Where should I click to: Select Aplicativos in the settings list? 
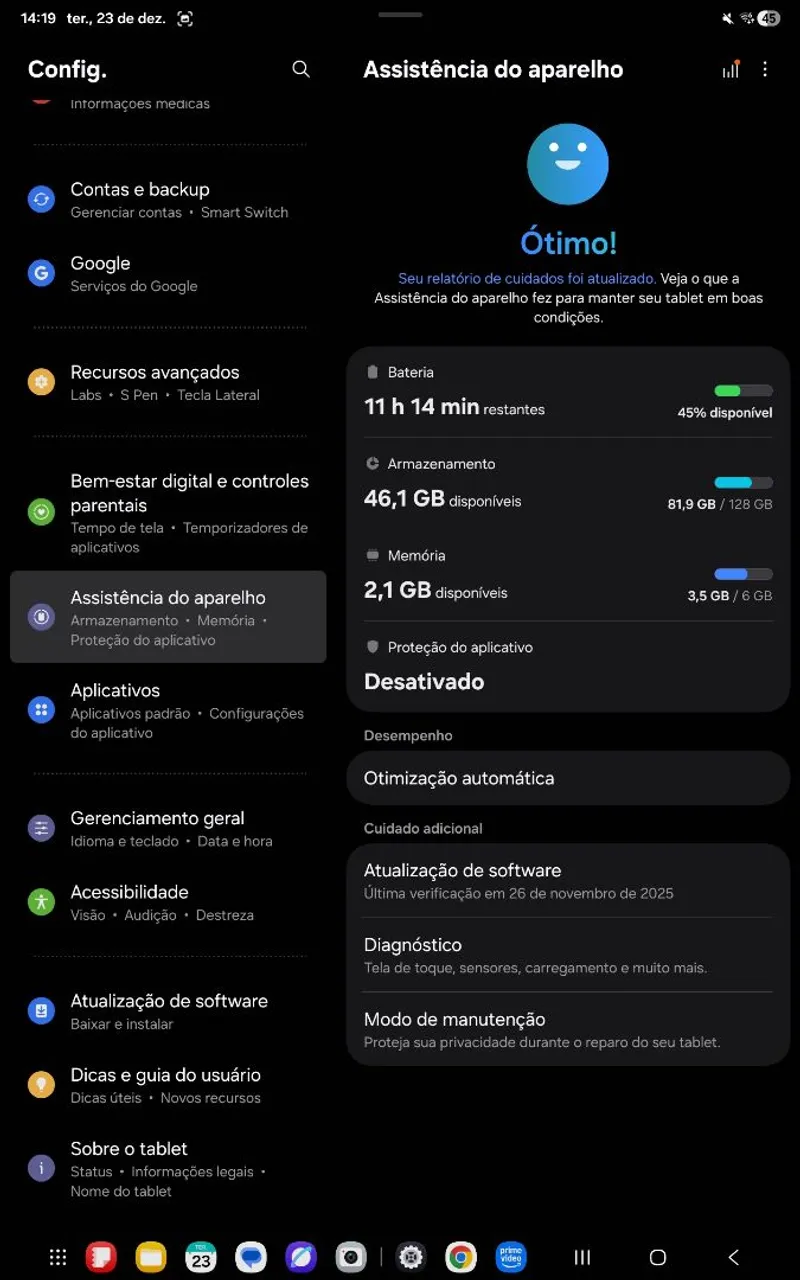168,710
